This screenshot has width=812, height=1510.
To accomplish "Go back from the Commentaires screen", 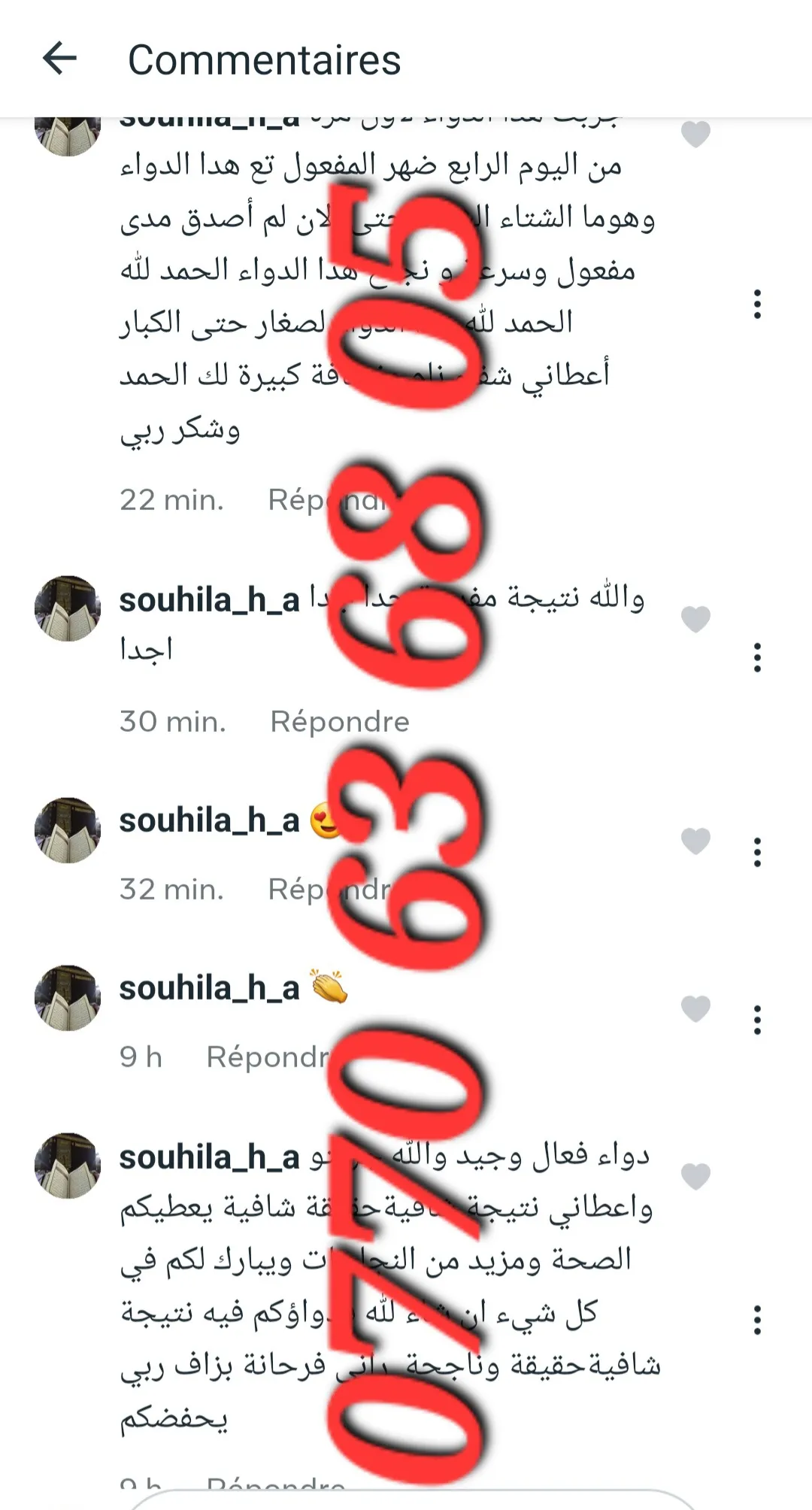I will pyautogui.click(x=60, y=59).
